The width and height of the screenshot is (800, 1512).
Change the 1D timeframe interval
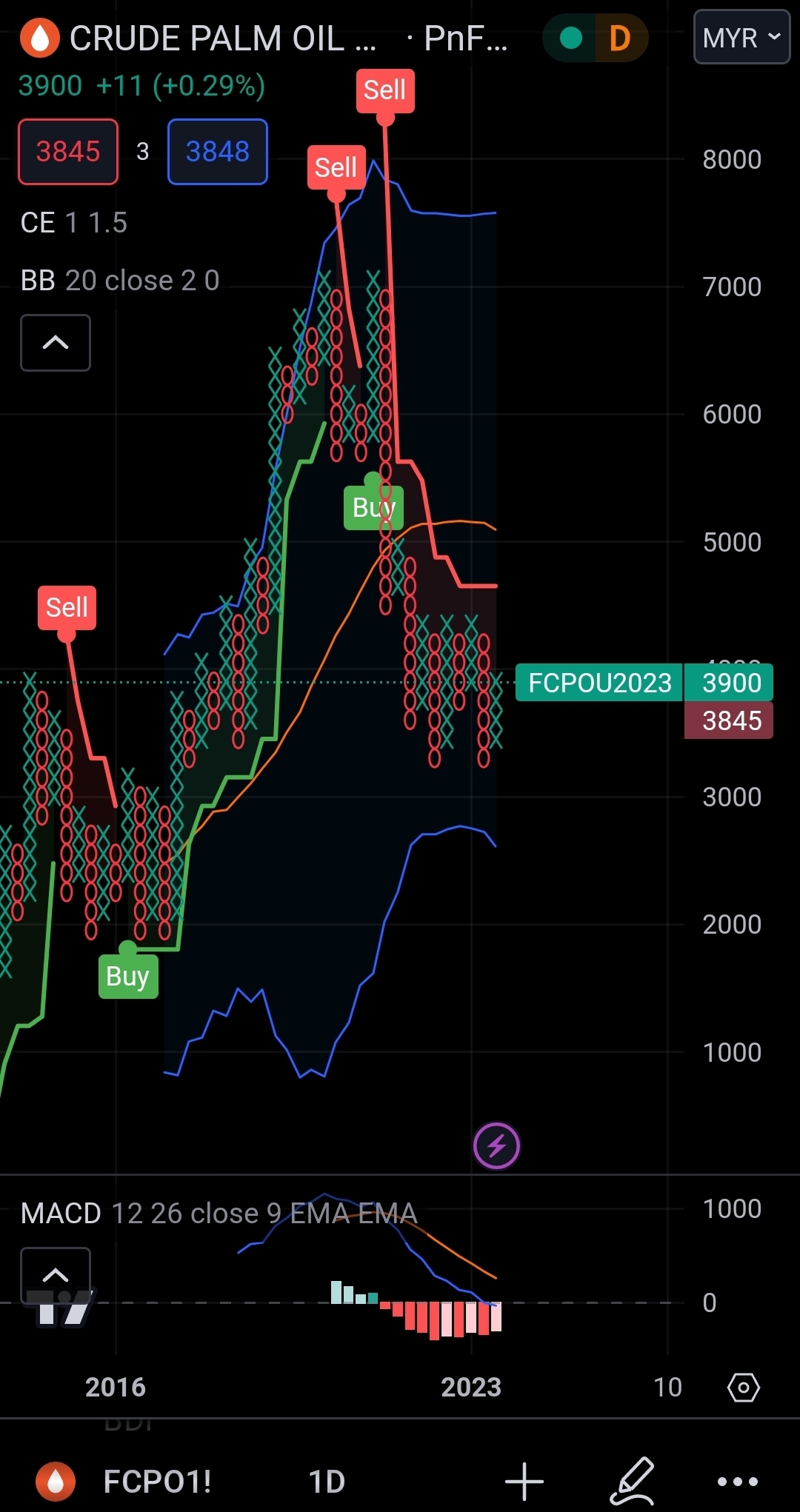pyautogui.click(x=327, y=1482)
